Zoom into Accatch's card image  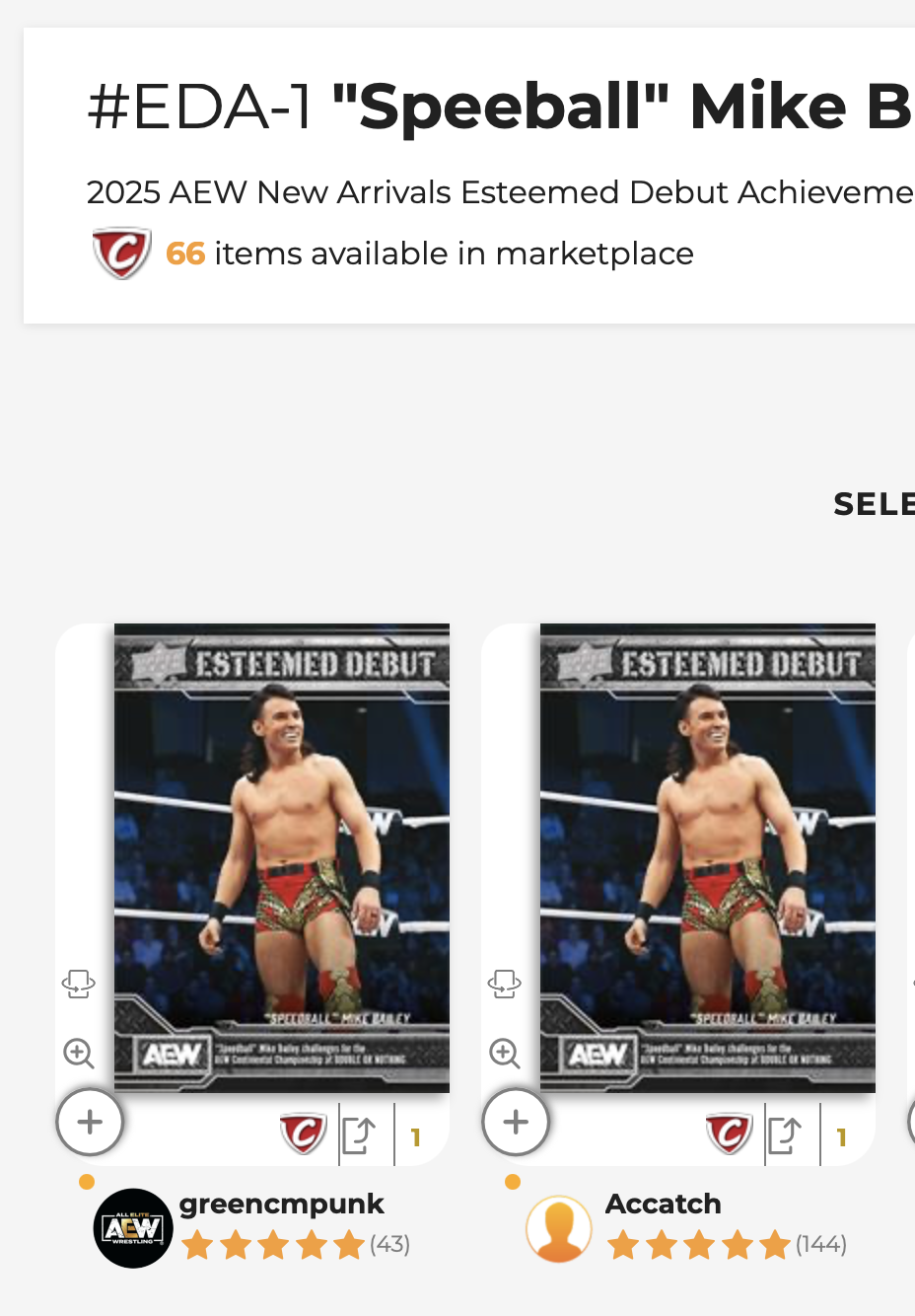(504, 1054)
